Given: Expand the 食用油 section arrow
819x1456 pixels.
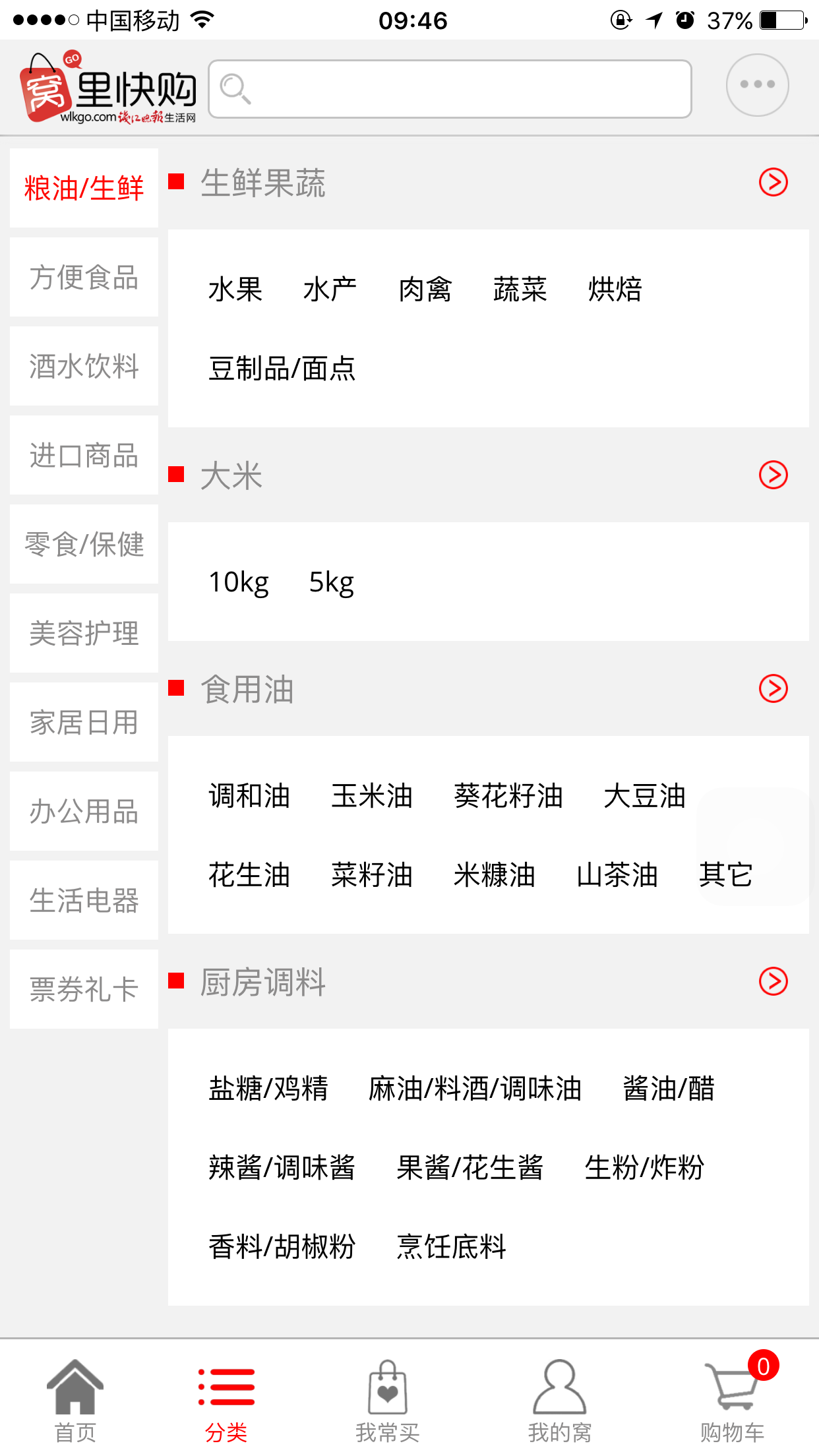Looking at the screenshot, I should [773, 690].
